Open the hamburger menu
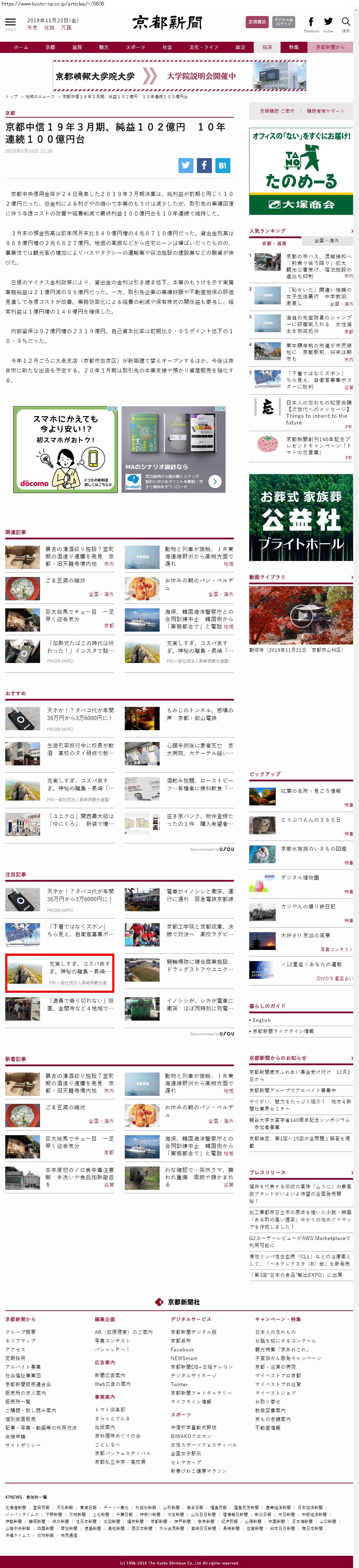This screenshot has height=1568, width=359. 10,23
